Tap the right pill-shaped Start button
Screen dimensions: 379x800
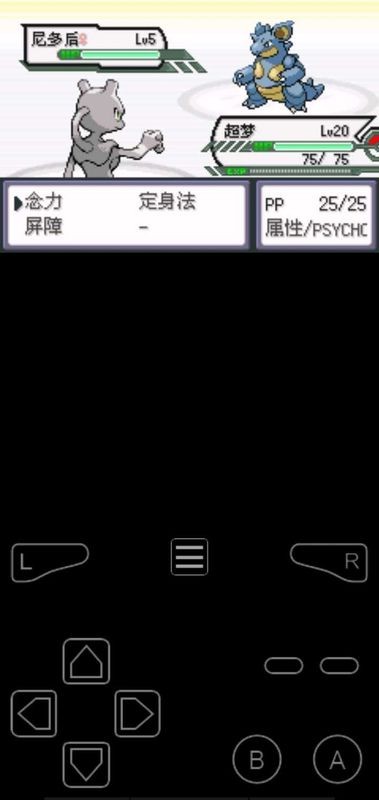(x=339, y=665)
